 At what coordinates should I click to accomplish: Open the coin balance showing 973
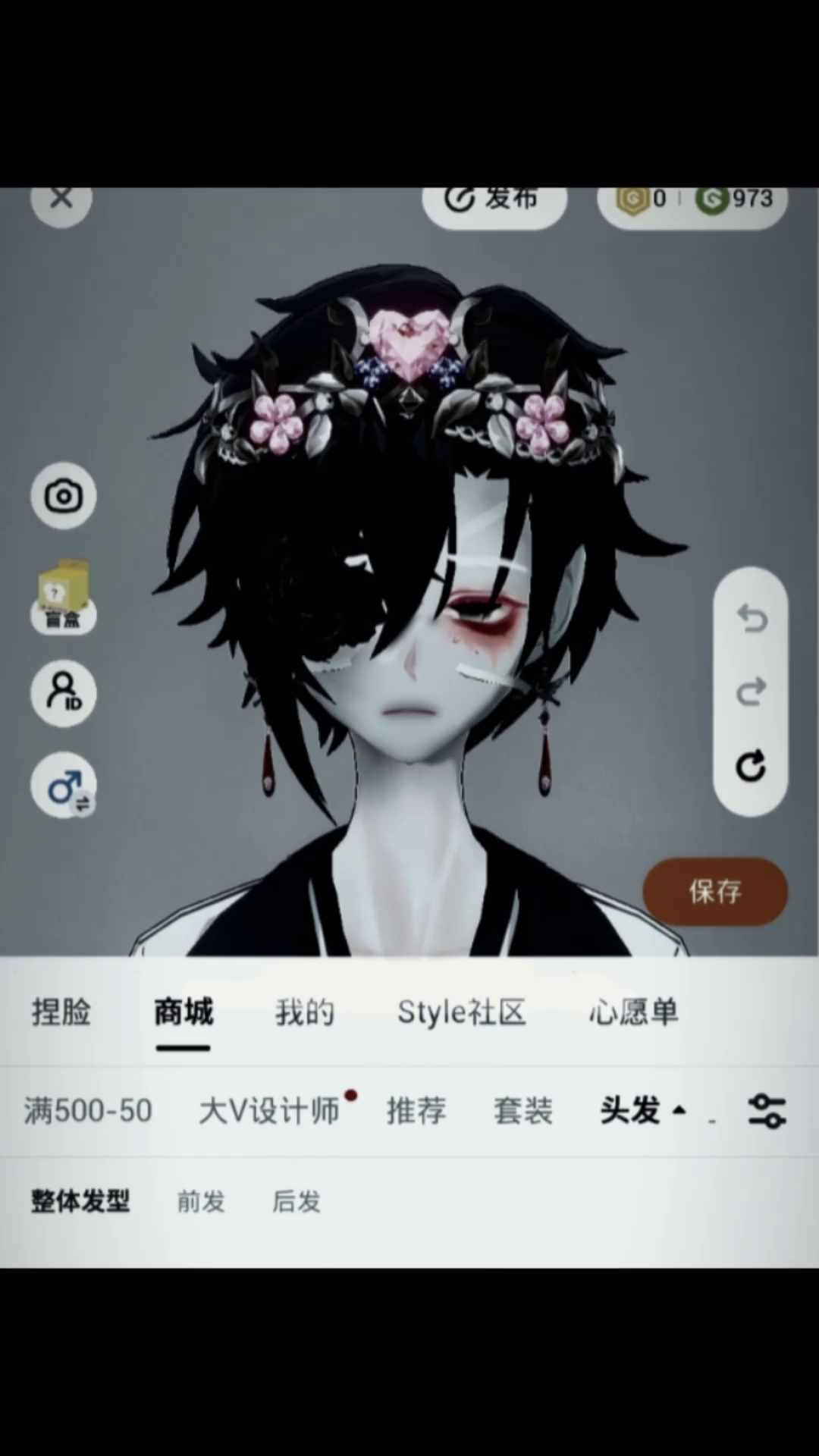[x=734, y=200]
